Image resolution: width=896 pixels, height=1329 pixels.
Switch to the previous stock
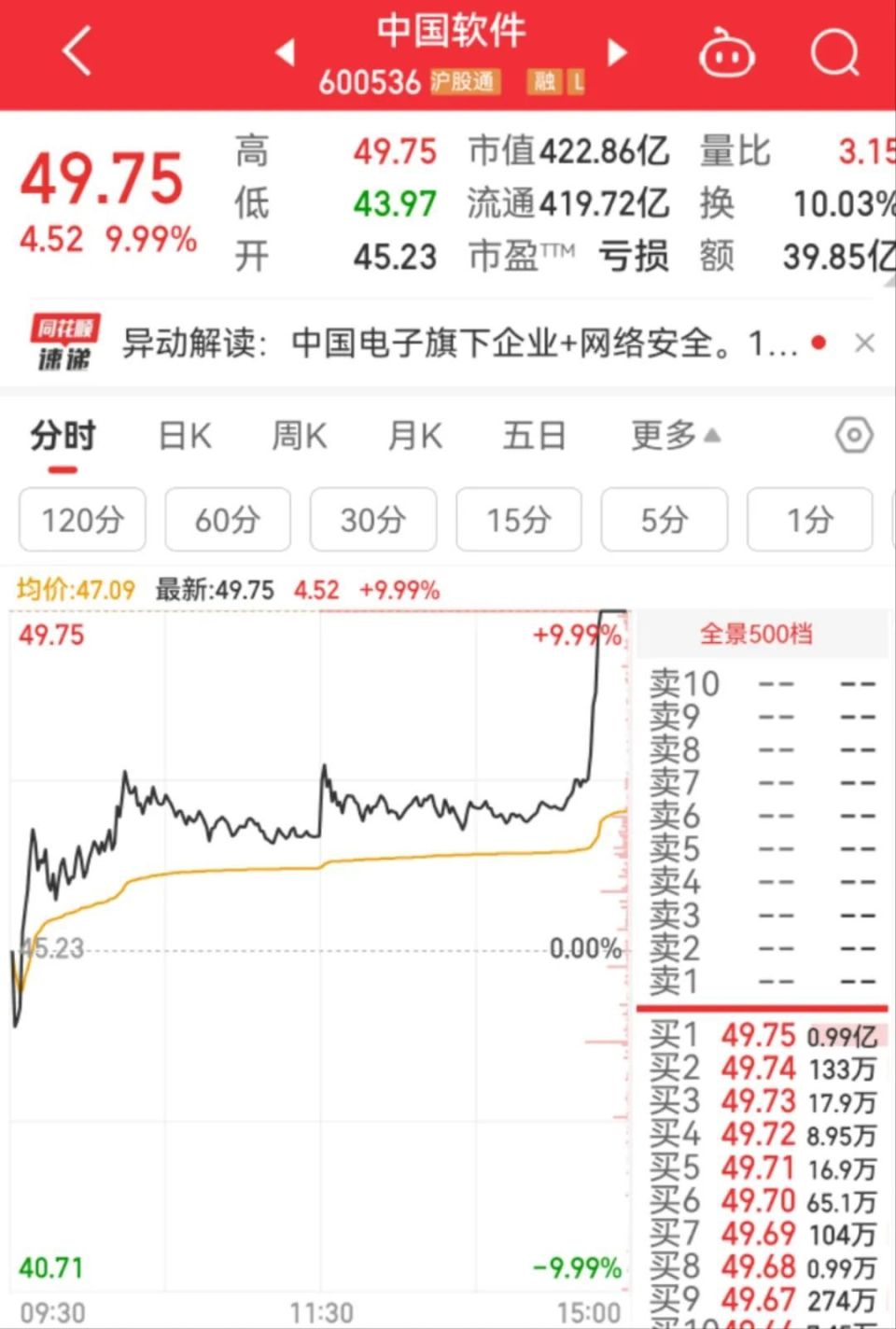click(x=285, y=52)
